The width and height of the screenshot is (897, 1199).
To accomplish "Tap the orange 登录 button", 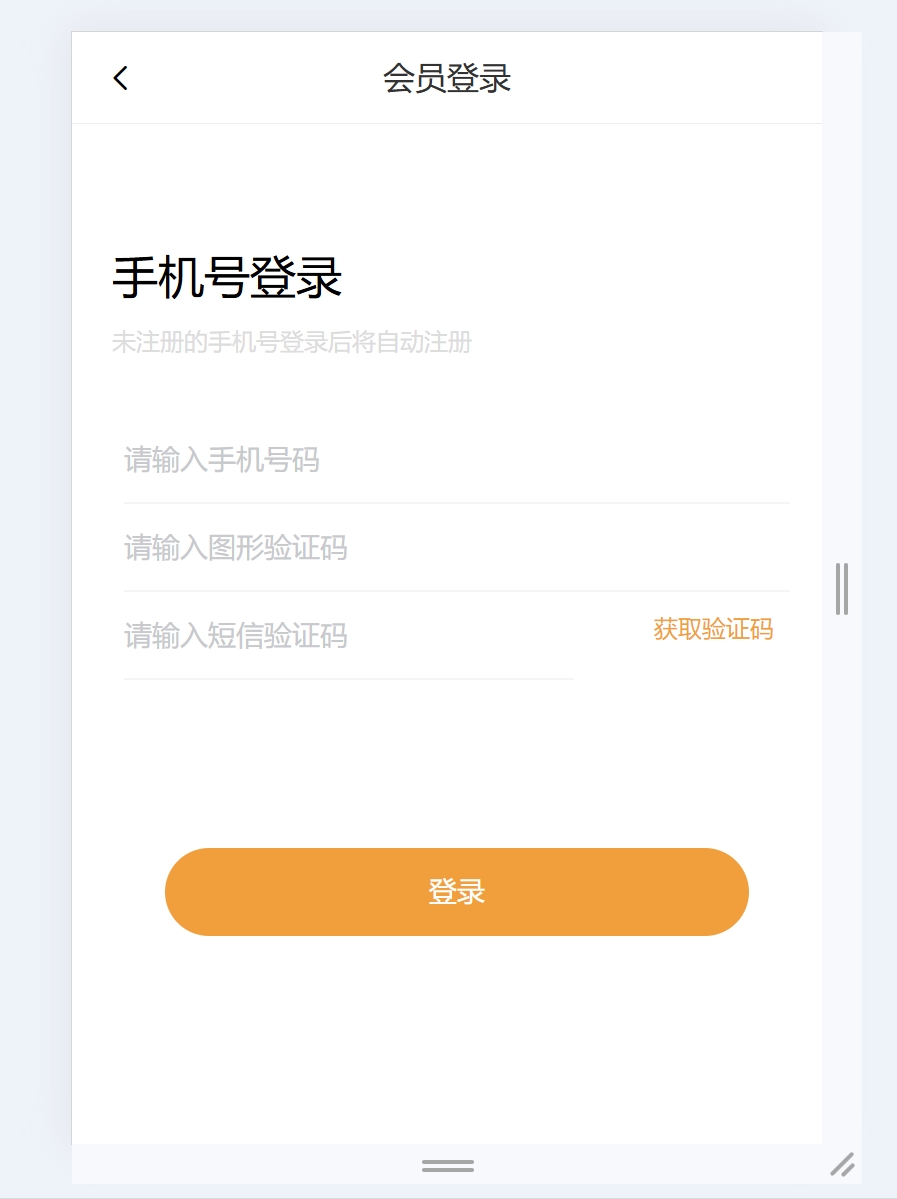I will [456, 892].
